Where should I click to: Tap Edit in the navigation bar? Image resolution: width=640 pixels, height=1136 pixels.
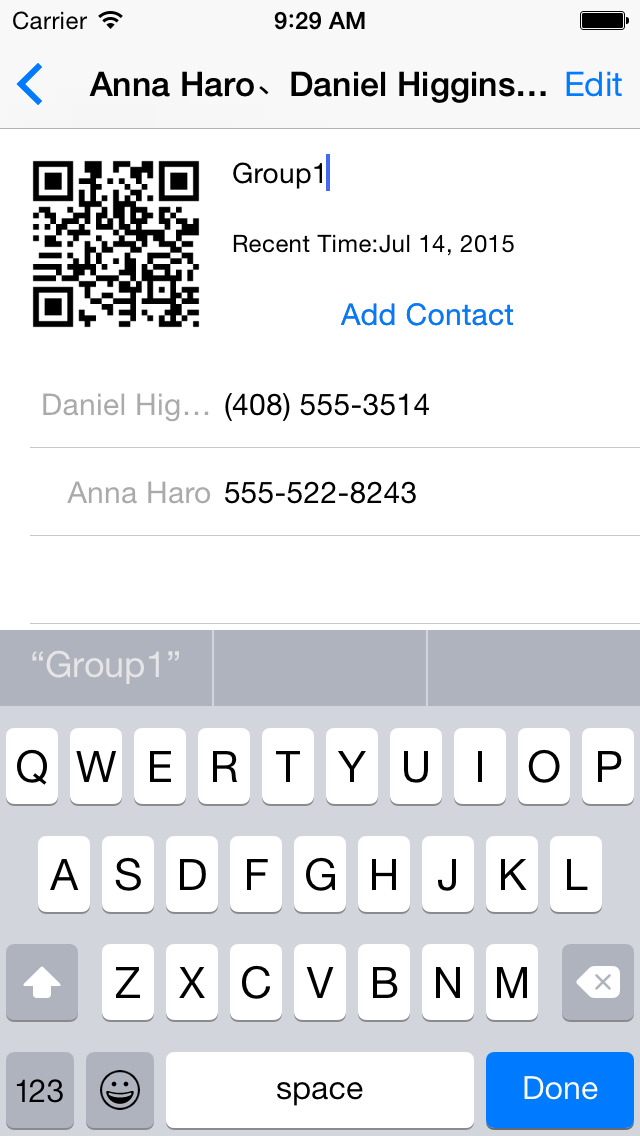593,85
